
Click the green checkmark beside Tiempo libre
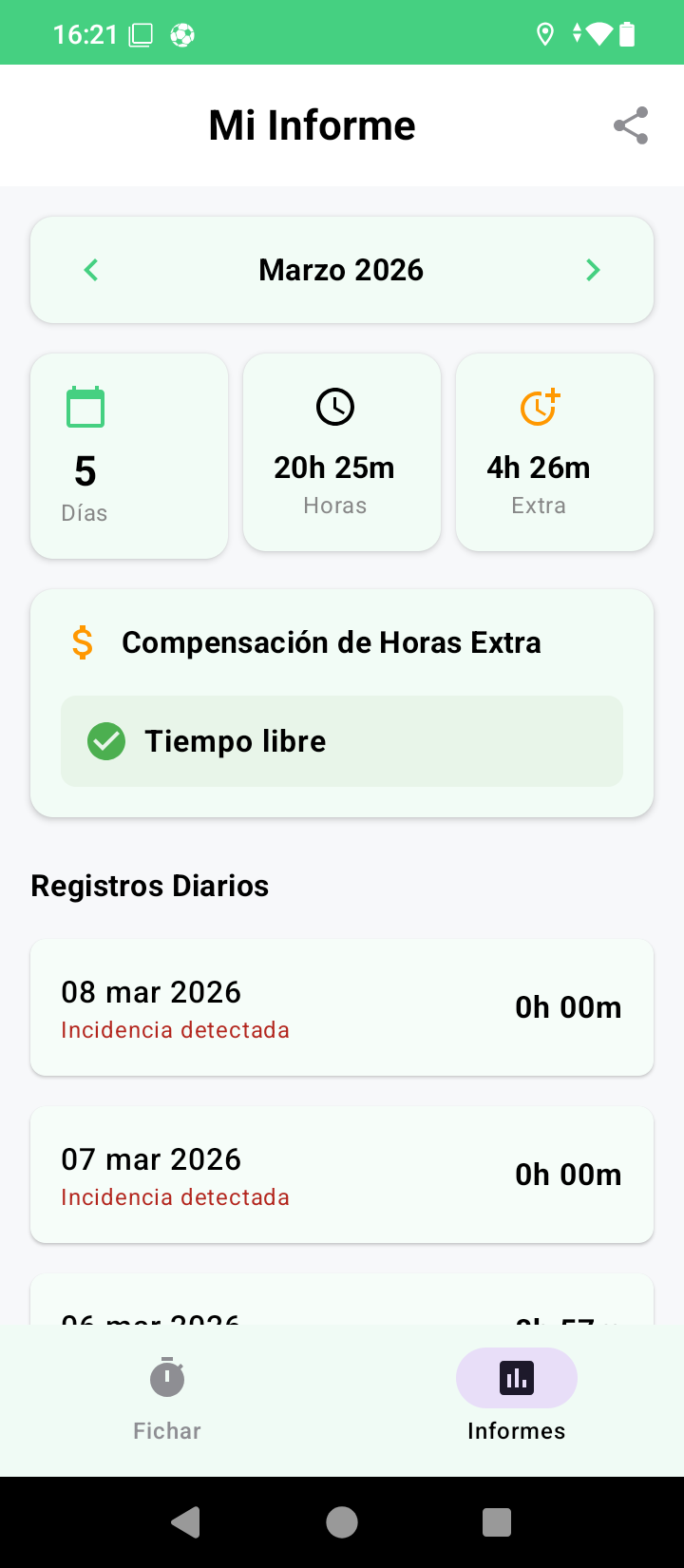(x=105, y=740)
